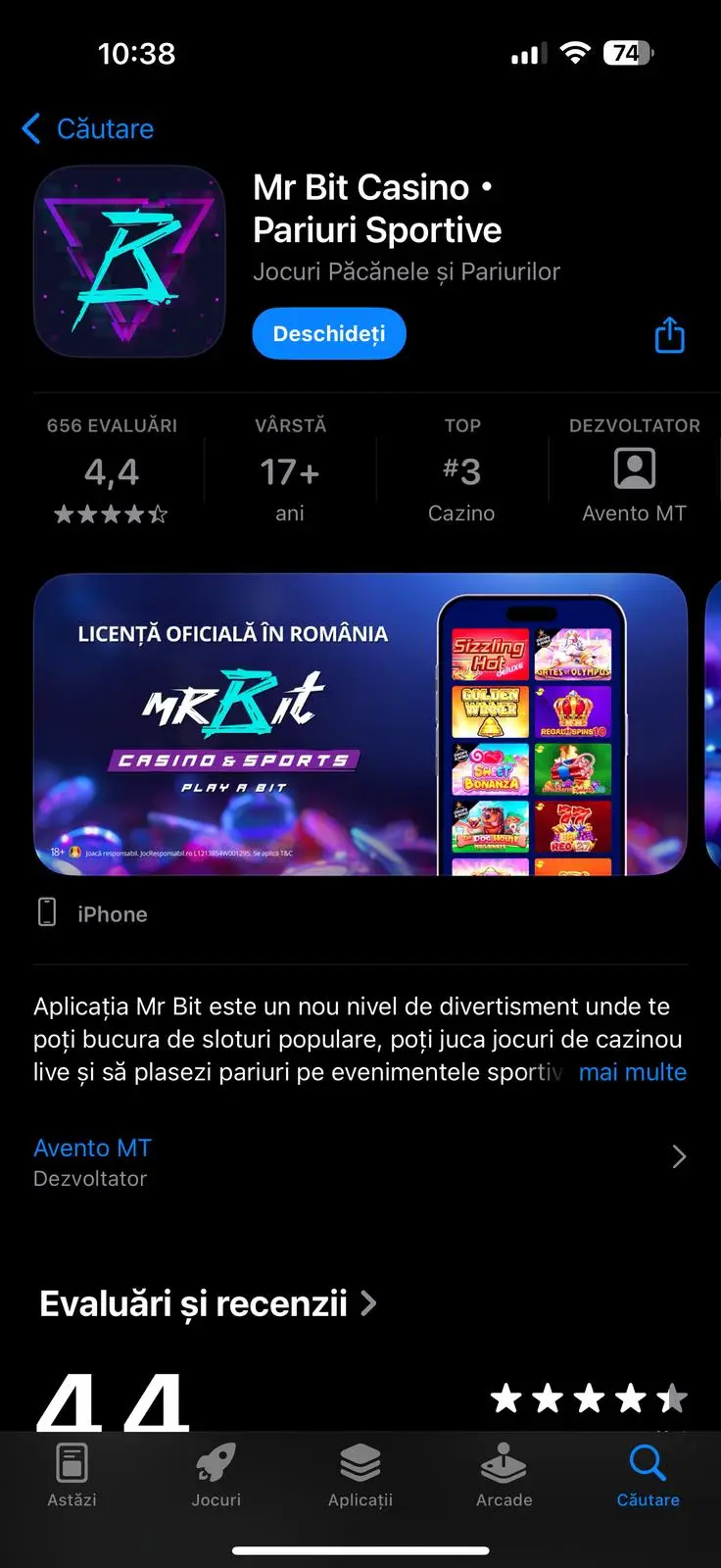Open the Licență oficială screenshot preview
Image resolution: width=721 pixels, height=1568 pixels.
[x=360, y=723]
